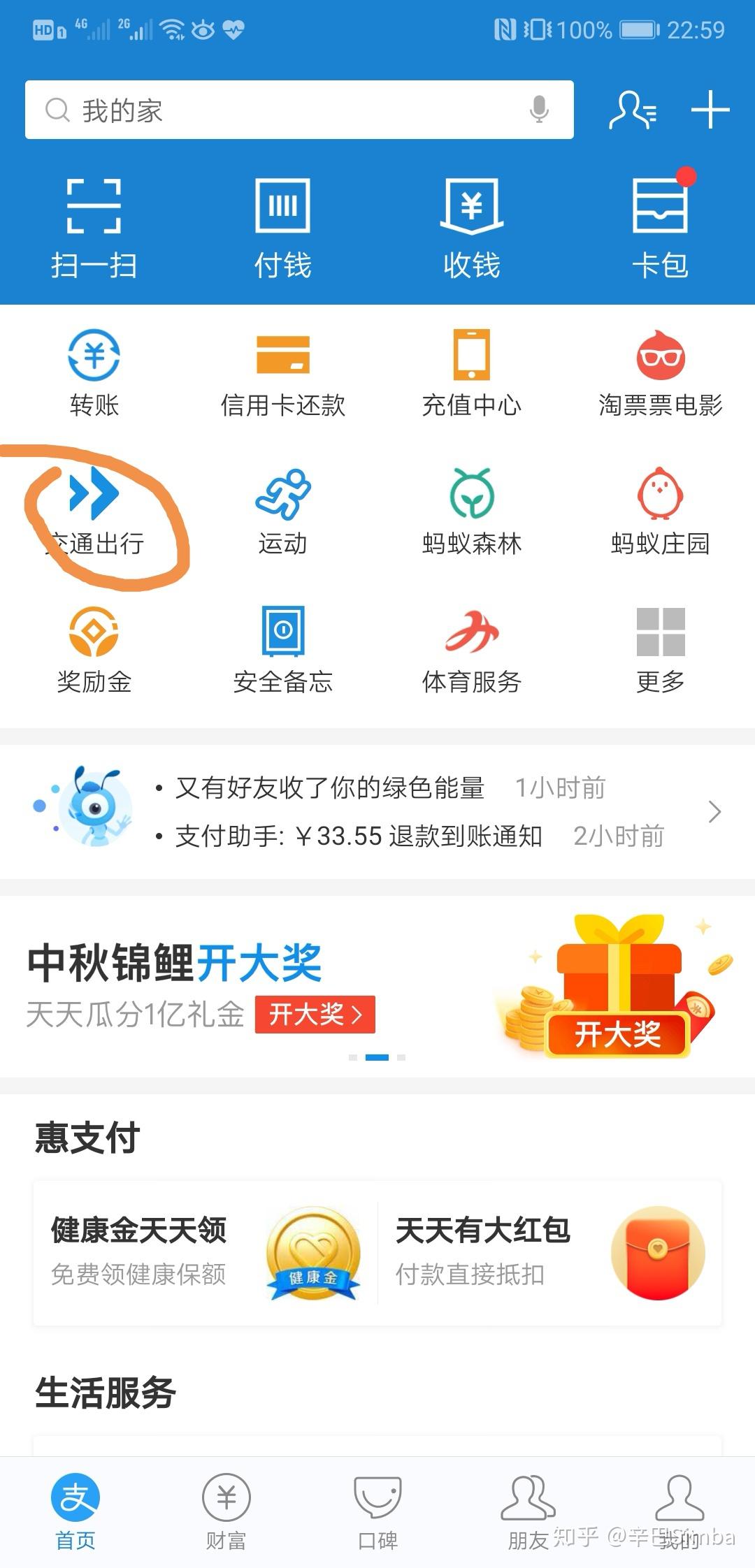This screenshot has width=755, height=1568.
Task: Open 天天有大红包 card
Action: [549, 1252]
